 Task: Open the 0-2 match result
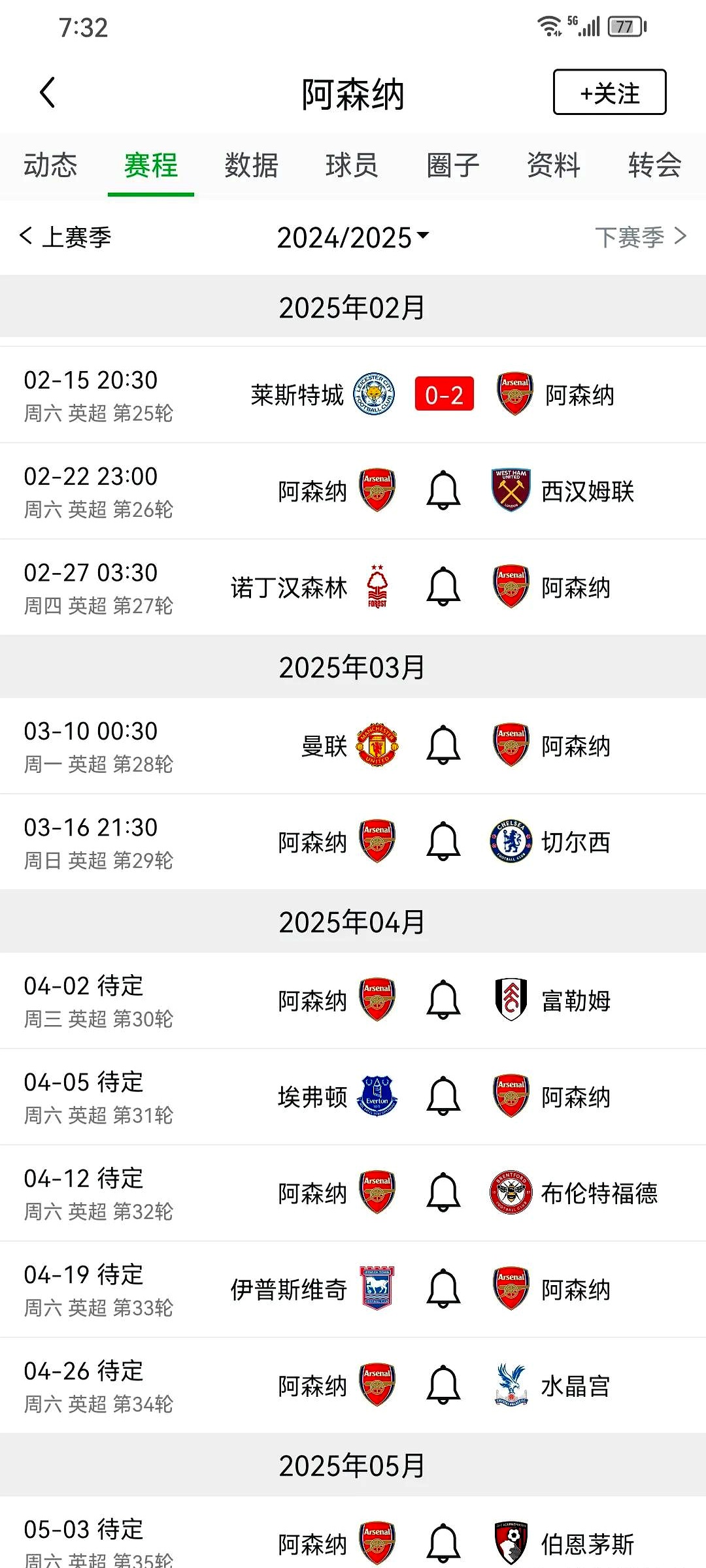coord(443,394)
